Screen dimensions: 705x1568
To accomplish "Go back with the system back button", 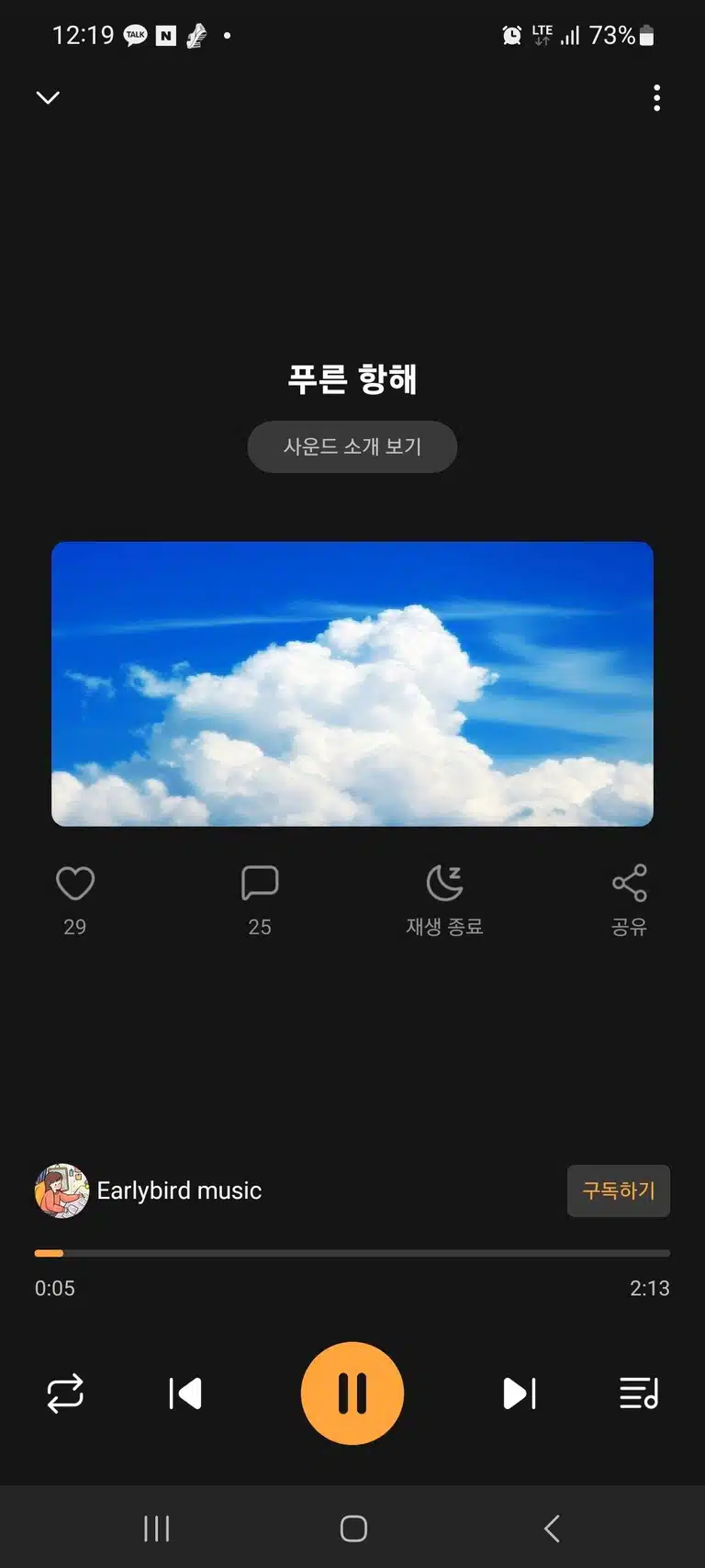I will (x=552, y=1529).
